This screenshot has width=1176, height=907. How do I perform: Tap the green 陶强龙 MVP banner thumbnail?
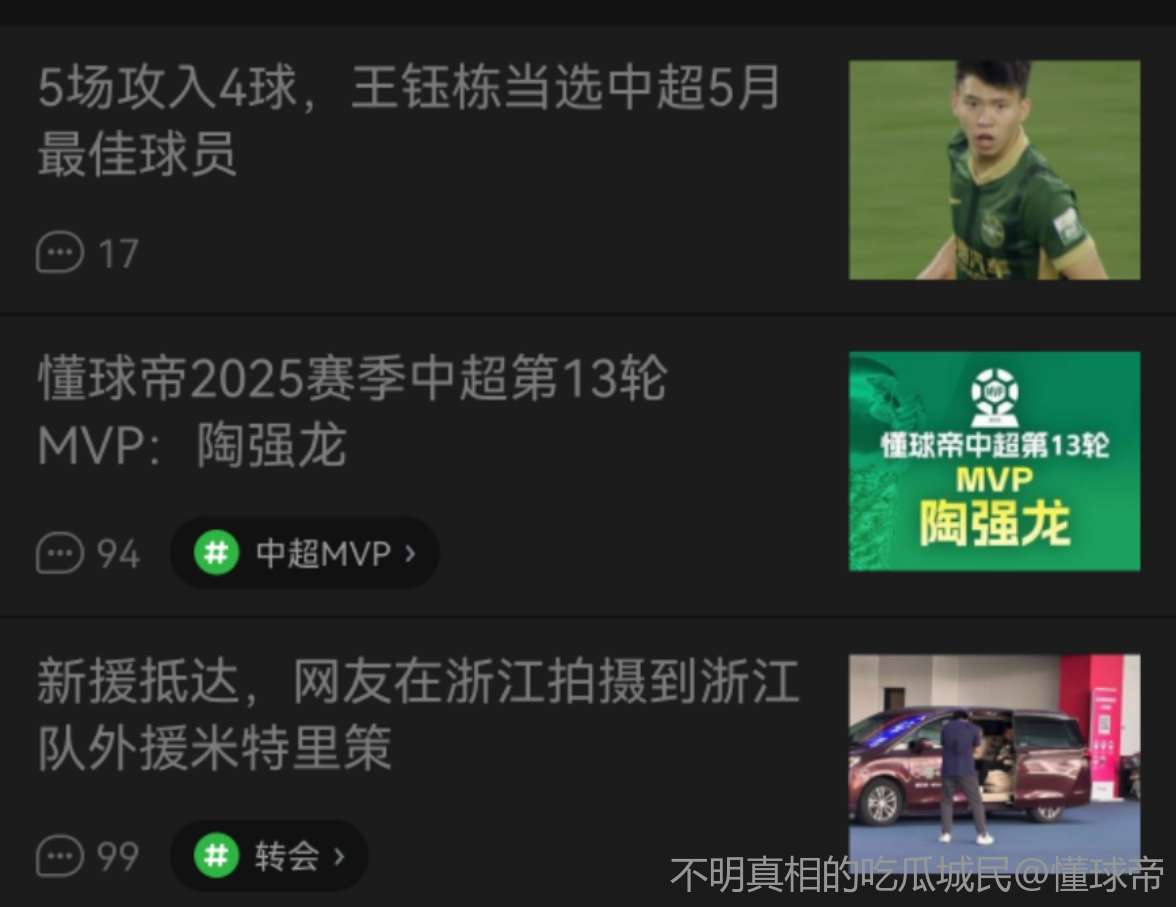(x=994, y=461)
